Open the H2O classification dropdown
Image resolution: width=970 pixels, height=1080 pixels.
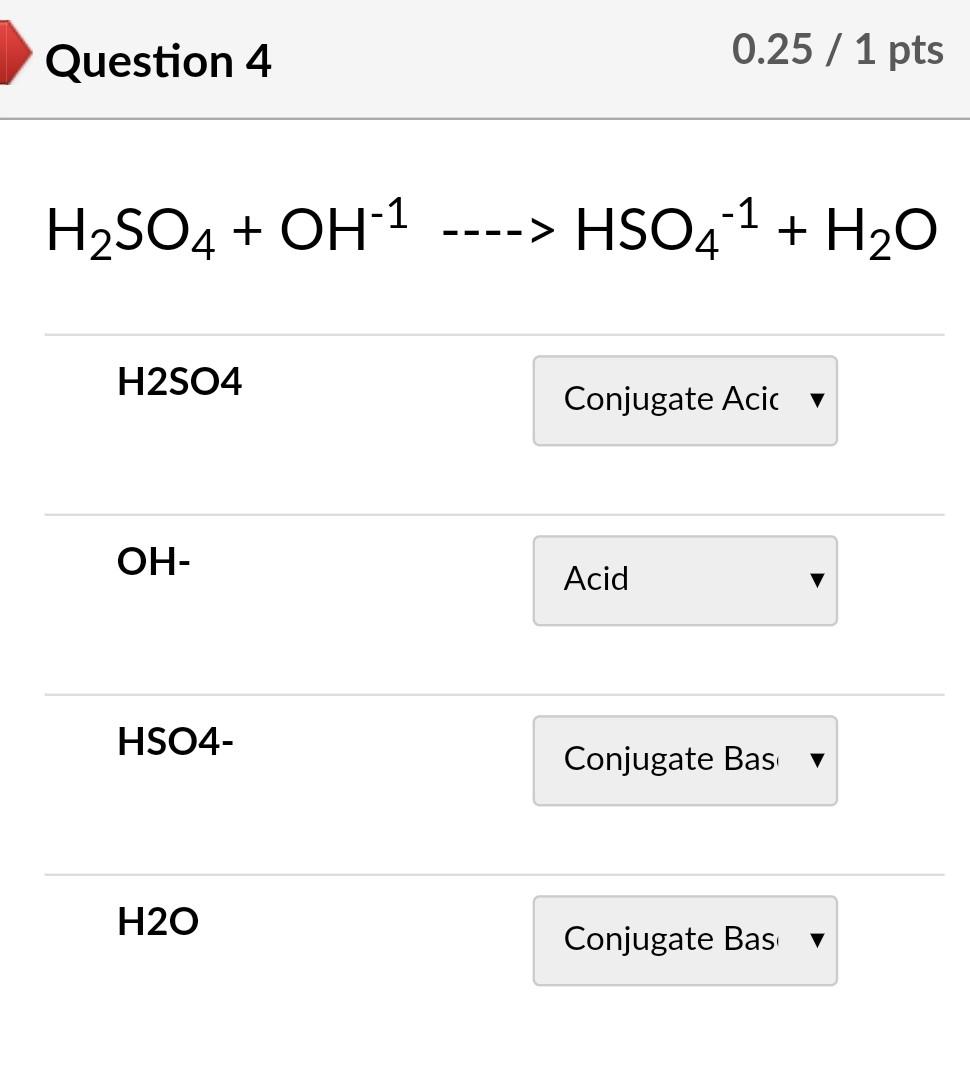pos(684,940)
